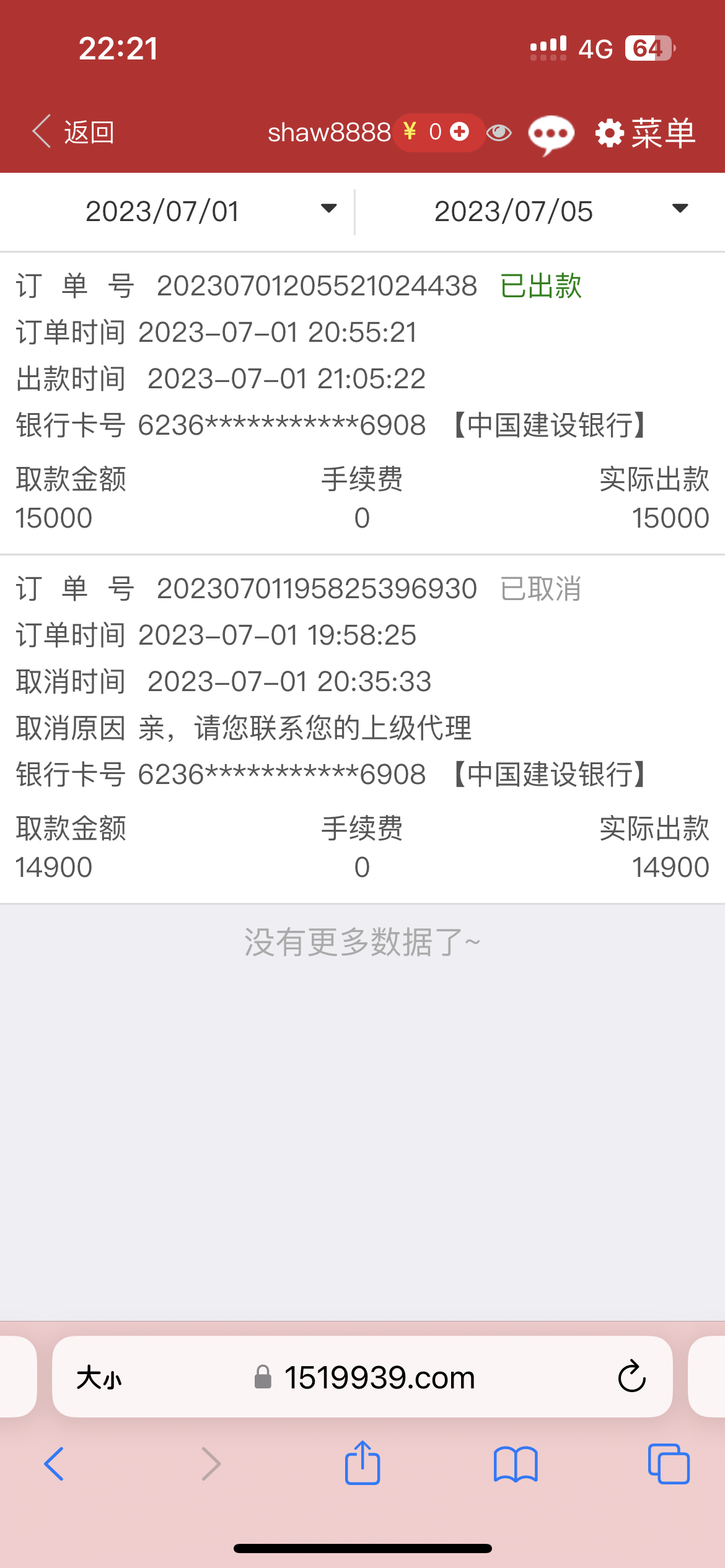The height and width of the screenshot is (1568, 725).
Task: Select end date 2023/07/05 dropdown
Action: click(561, 211)
